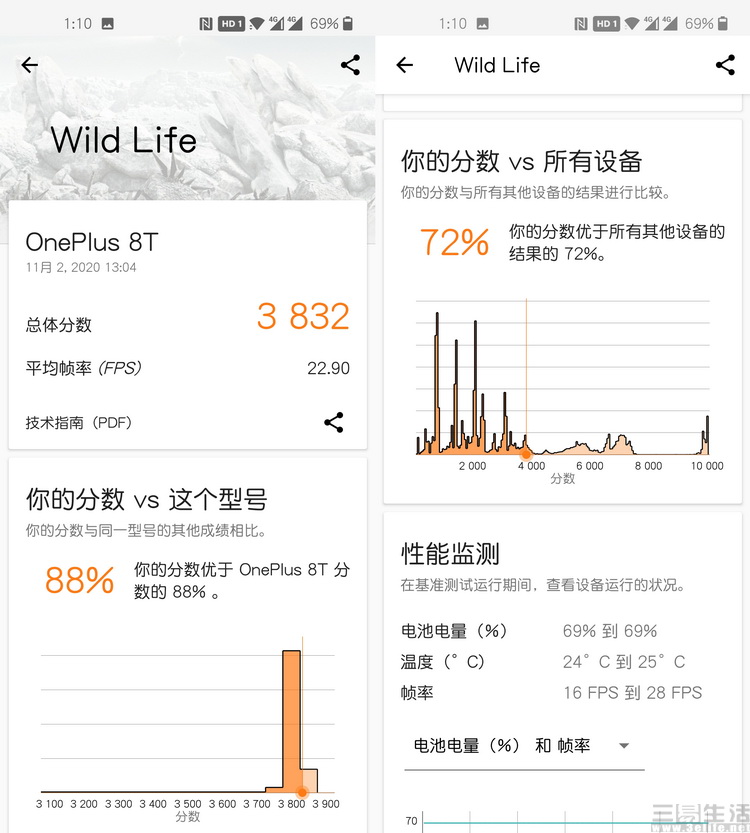Open the 技术指南 (PDF) link
Image resolution: width=750 pixels, height=833 pixels.
(x=79, y=423)
